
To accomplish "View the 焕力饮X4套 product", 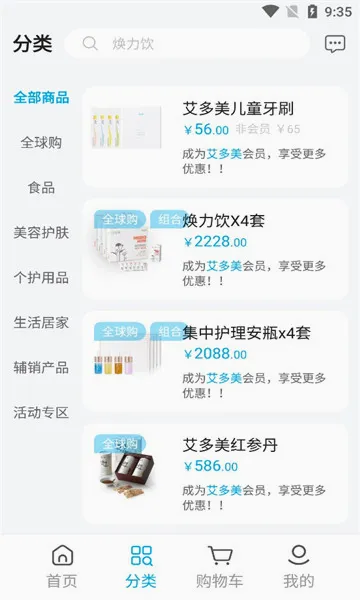I will (x=215, y=249).
